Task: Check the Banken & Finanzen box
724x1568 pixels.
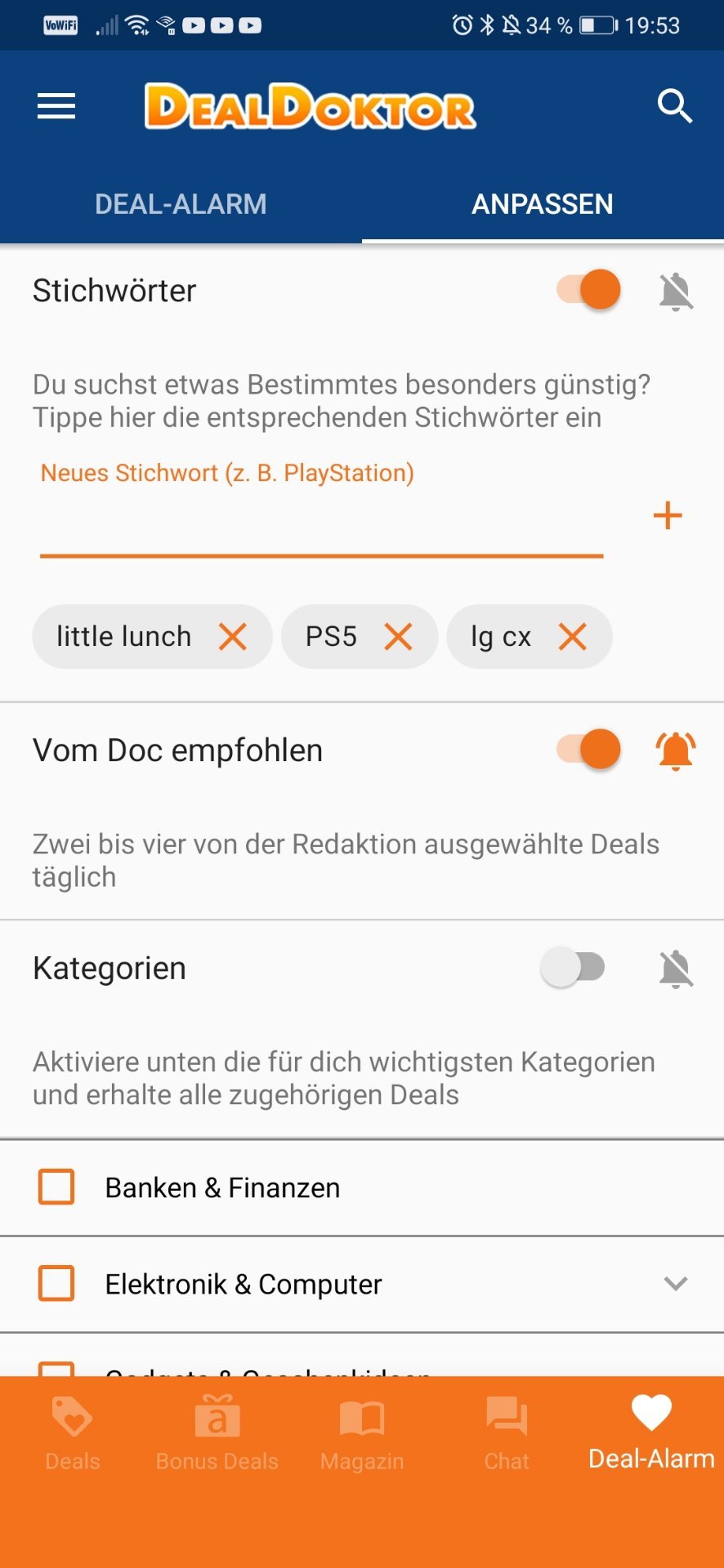Action: 56,1187
